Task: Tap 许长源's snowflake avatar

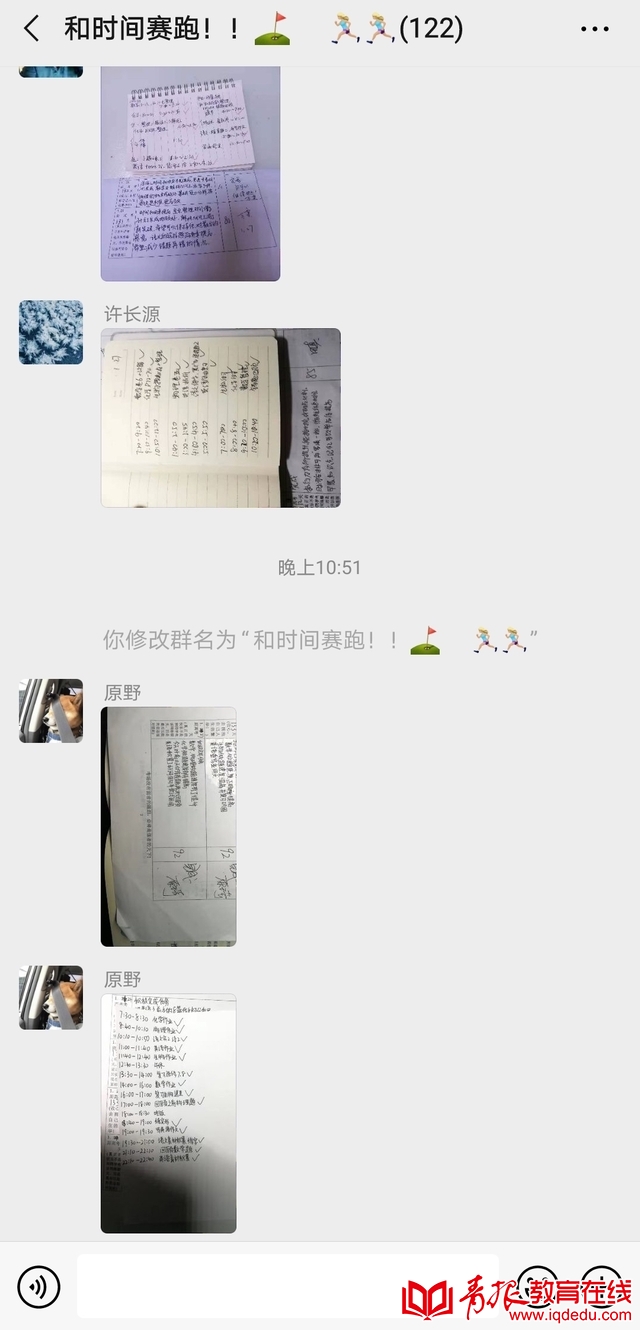Action: [51, 332]
